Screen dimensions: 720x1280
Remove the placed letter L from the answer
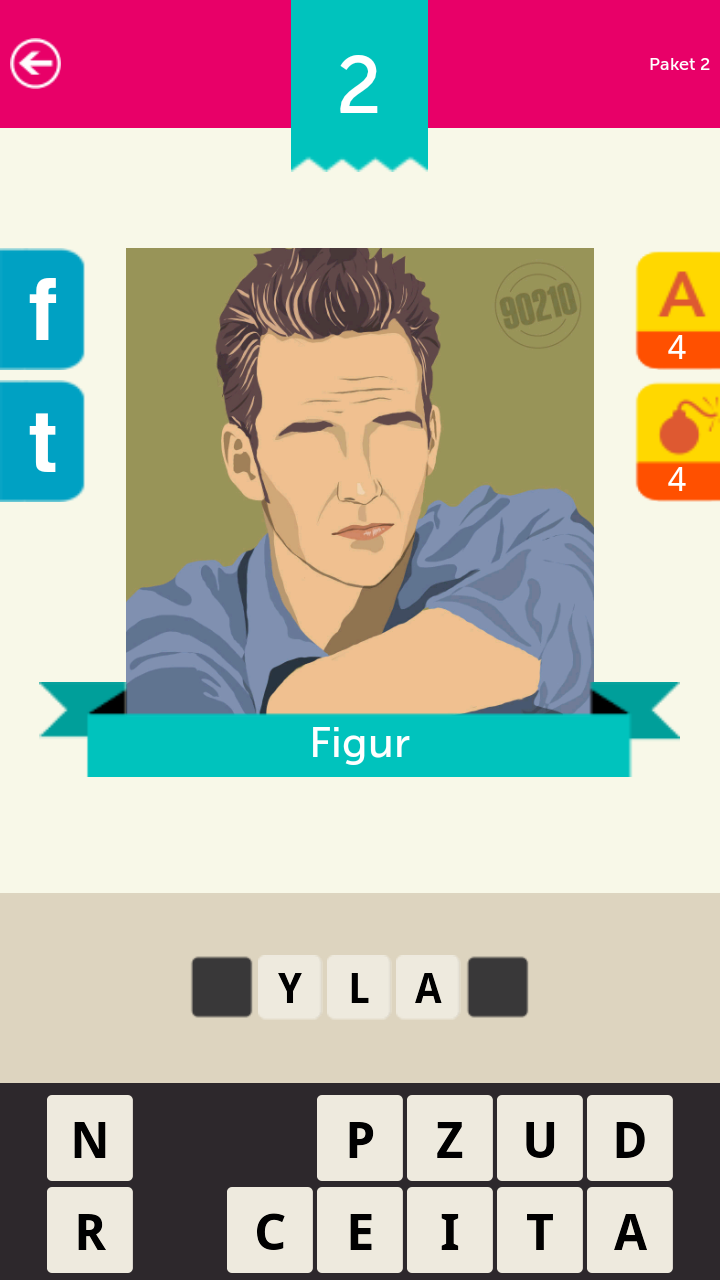click(x=358, y=987)
